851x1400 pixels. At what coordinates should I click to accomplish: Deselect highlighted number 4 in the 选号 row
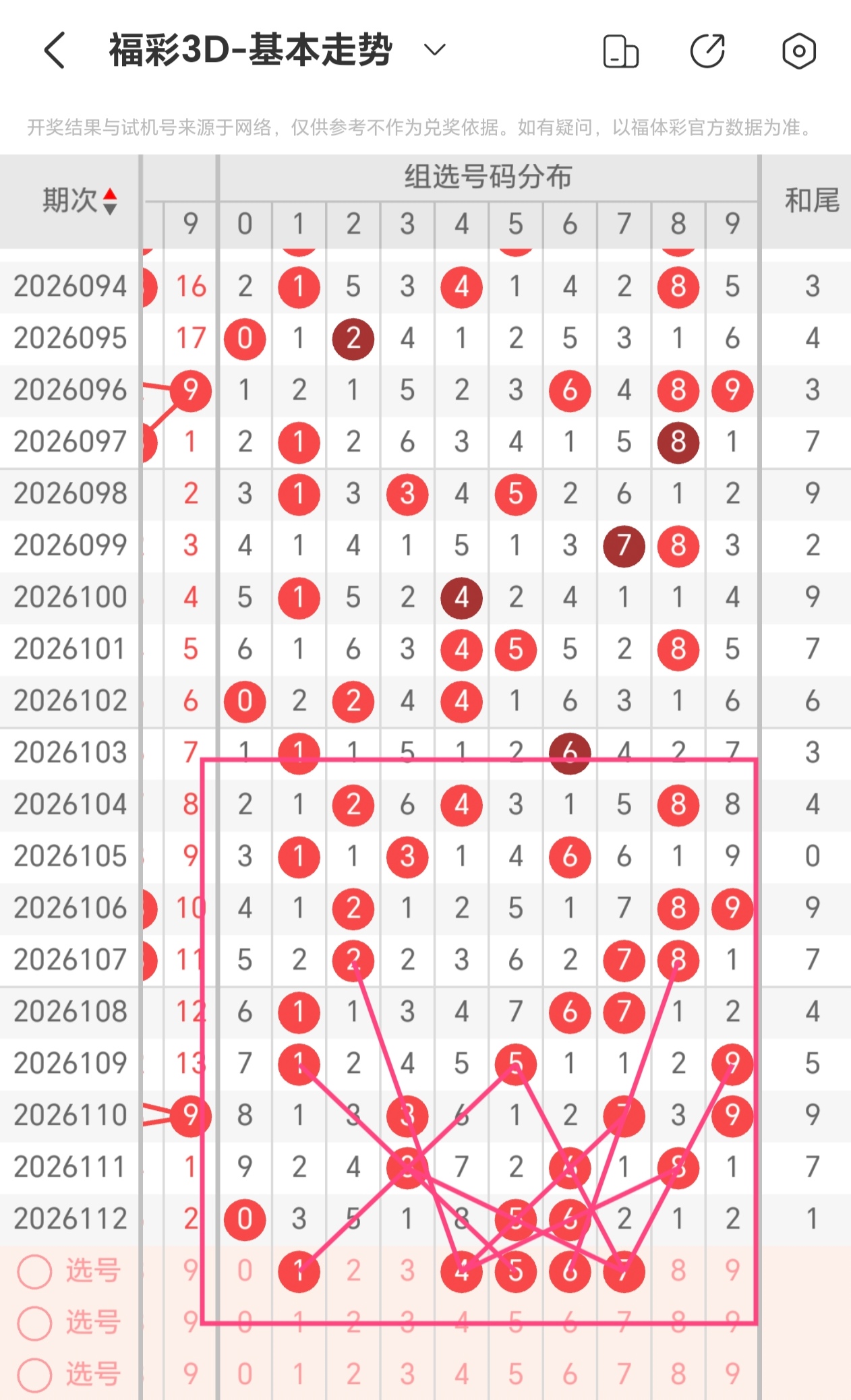click(x=461, y=1271)
